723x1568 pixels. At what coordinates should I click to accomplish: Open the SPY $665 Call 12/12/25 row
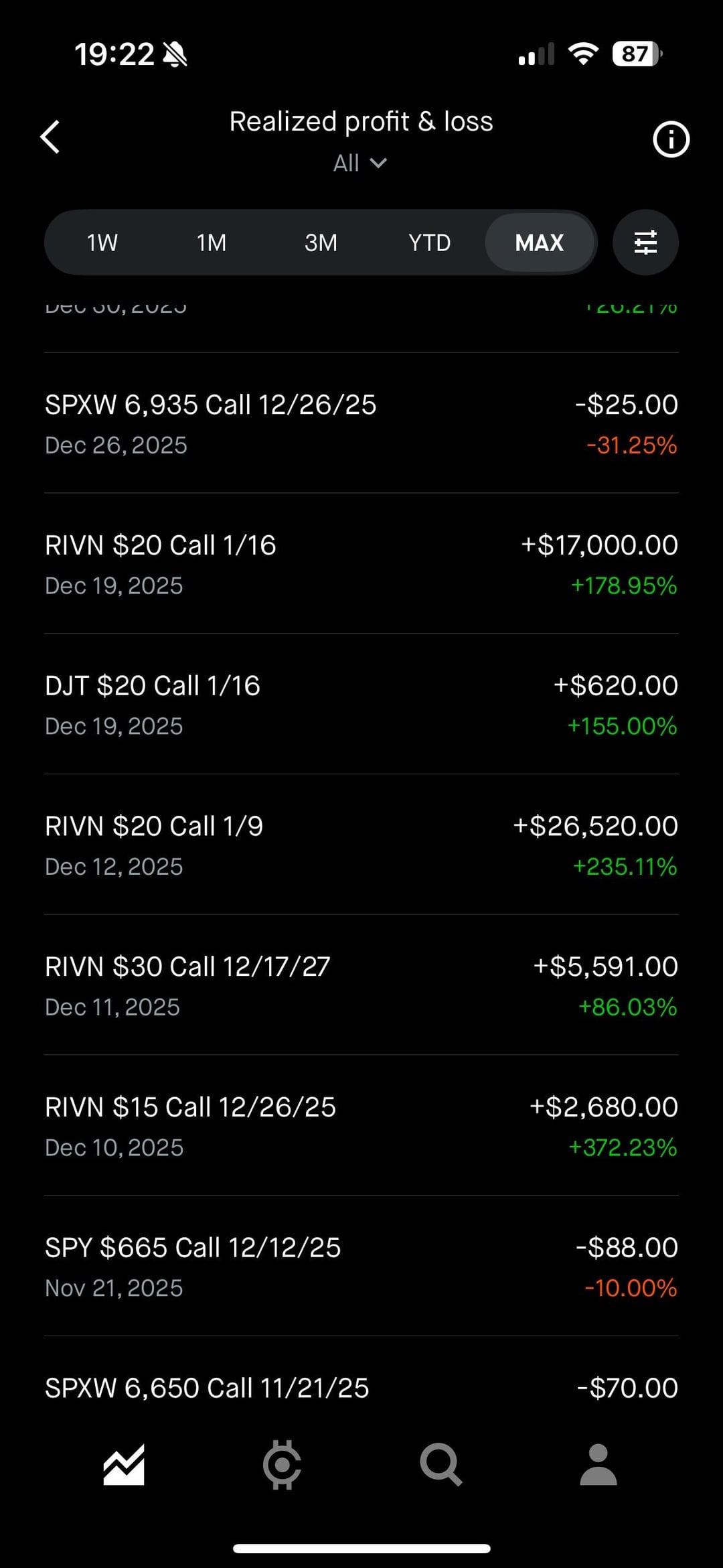pos(361,1267)
